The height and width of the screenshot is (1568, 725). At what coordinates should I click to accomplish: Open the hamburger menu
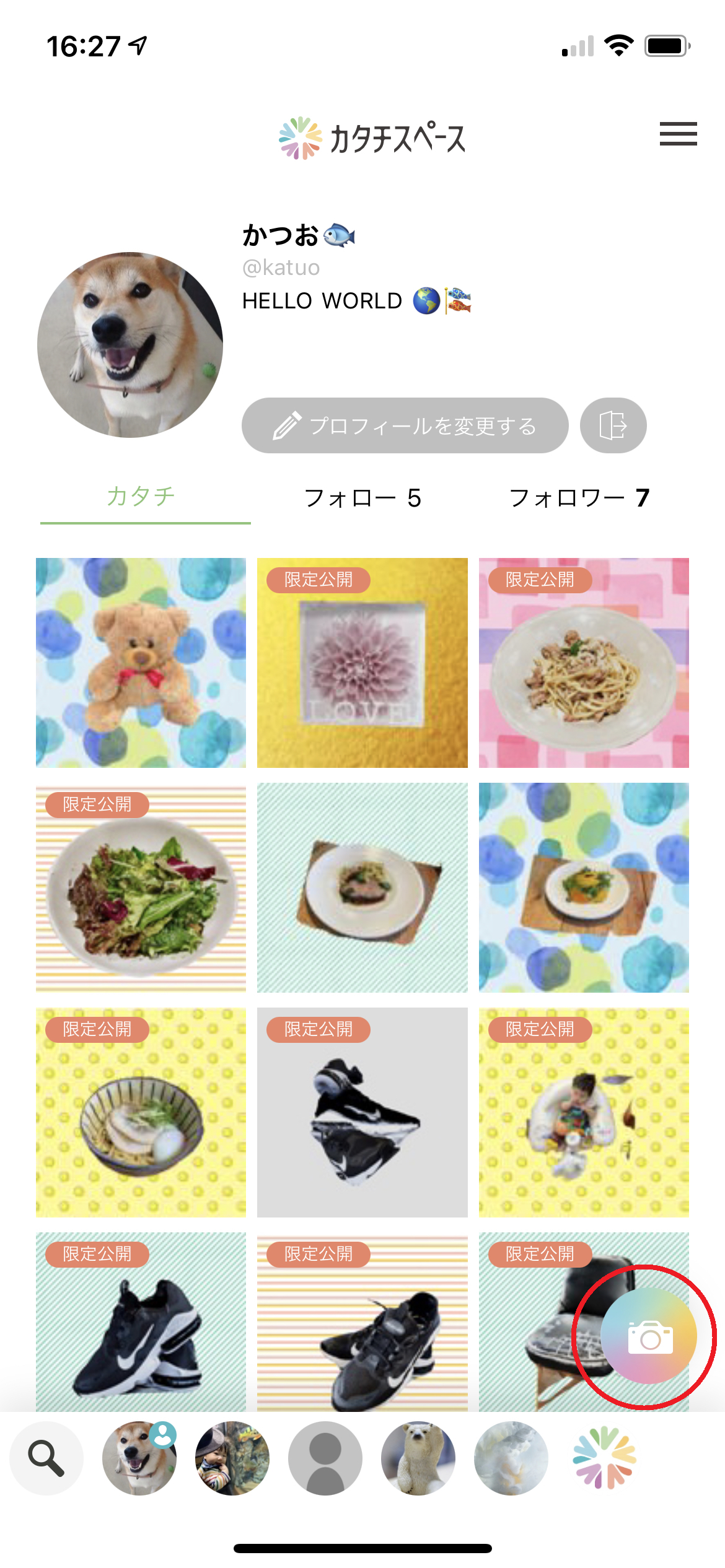pos(678,134)
